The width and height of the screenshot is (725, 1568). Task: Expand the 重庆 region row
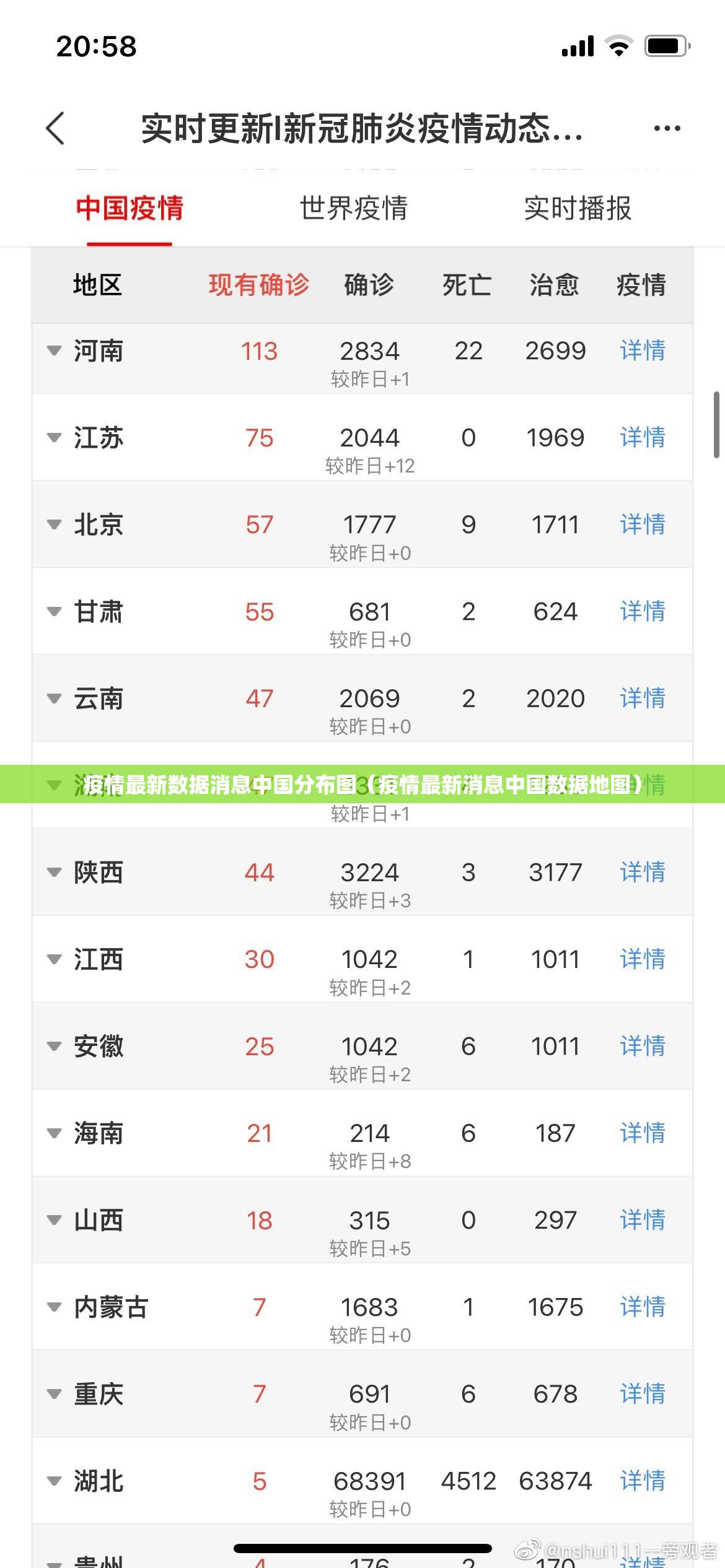click(55, 1394)
